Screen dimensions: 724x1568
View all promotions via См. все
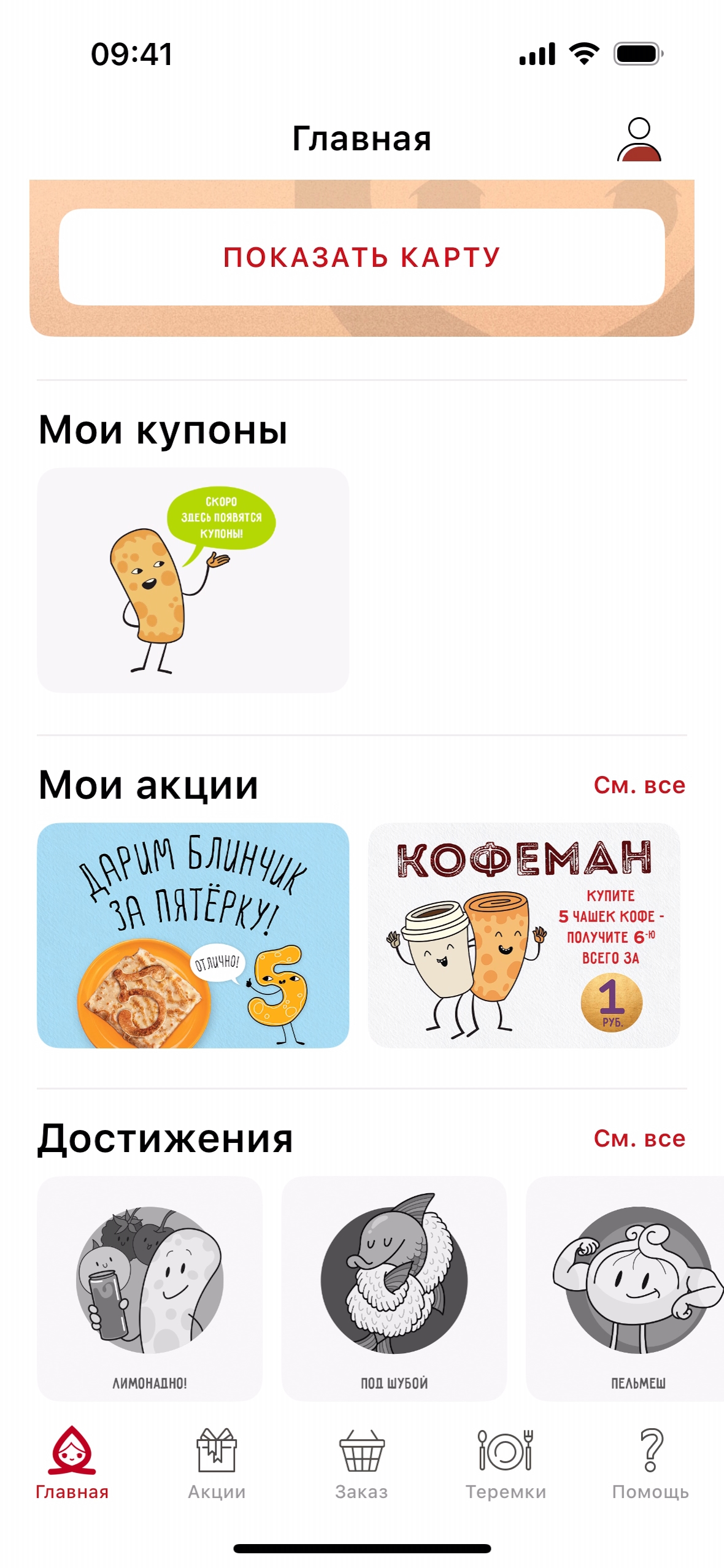(639, 785)
